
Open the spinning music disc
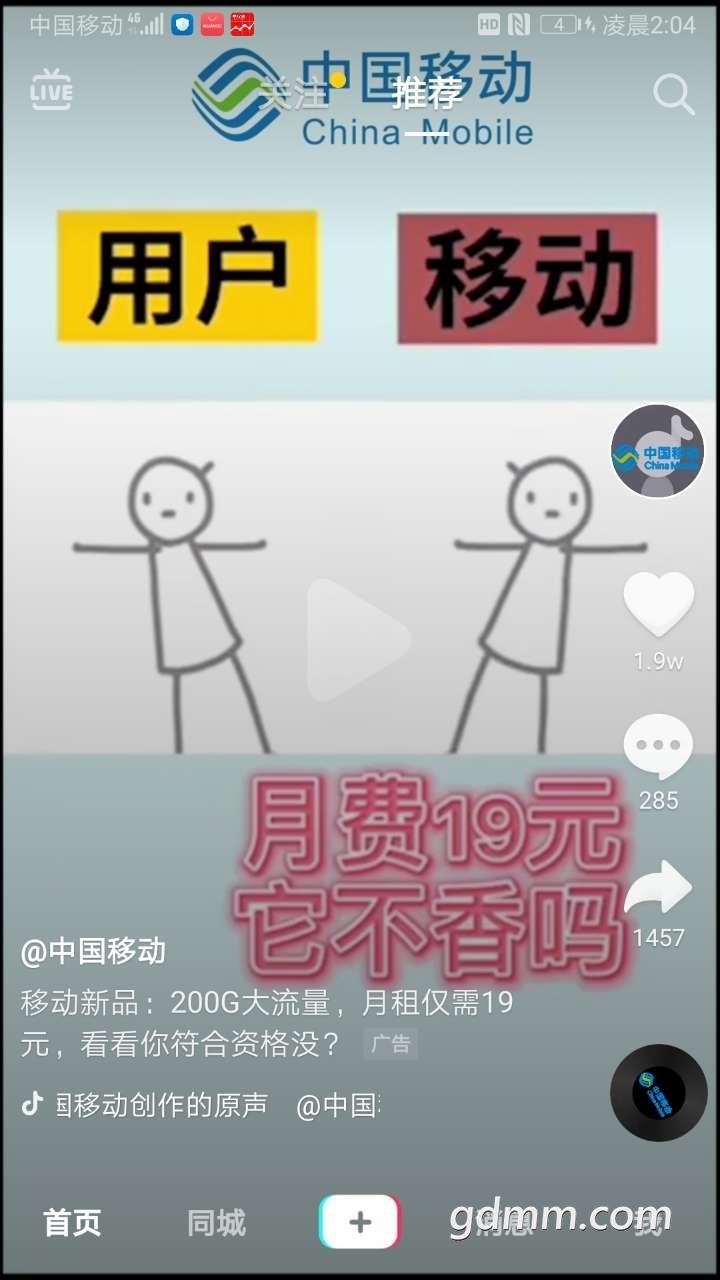pos(658,1093)
